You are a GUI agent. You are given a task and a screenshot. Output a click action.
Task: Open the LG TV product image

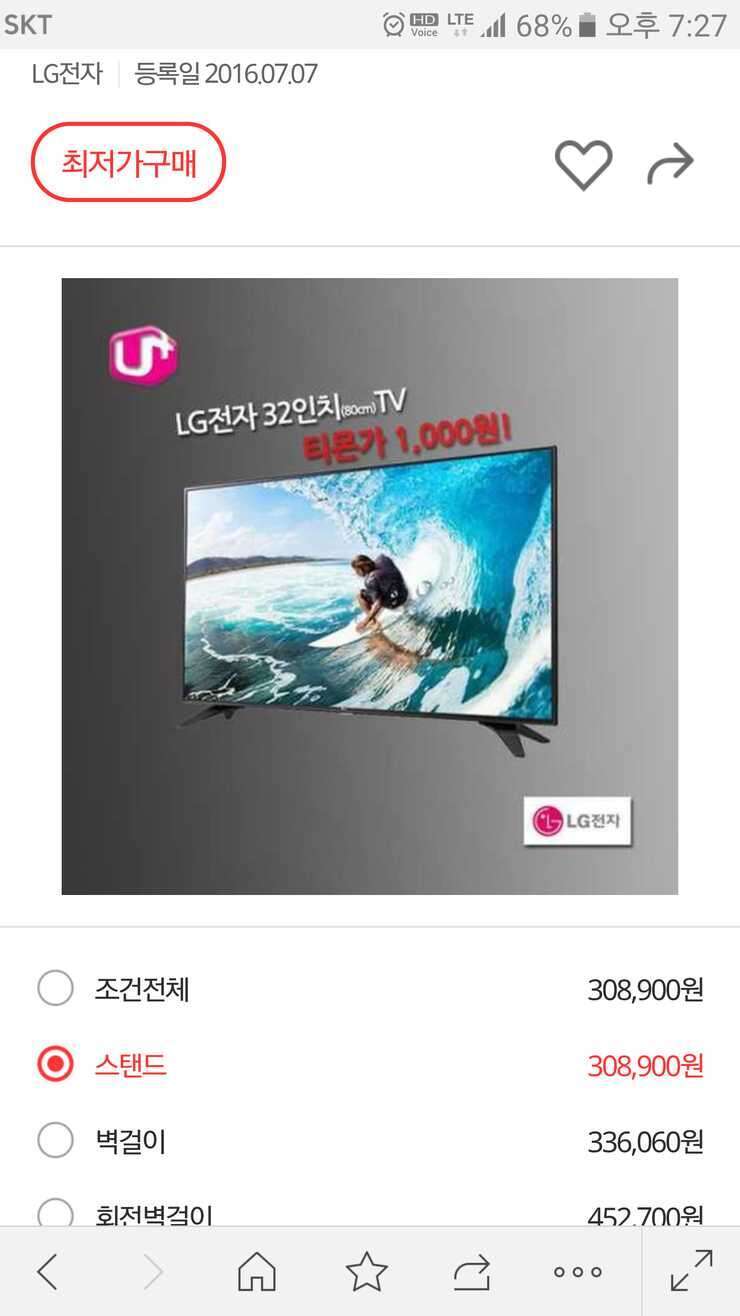[x=370, y=586]
